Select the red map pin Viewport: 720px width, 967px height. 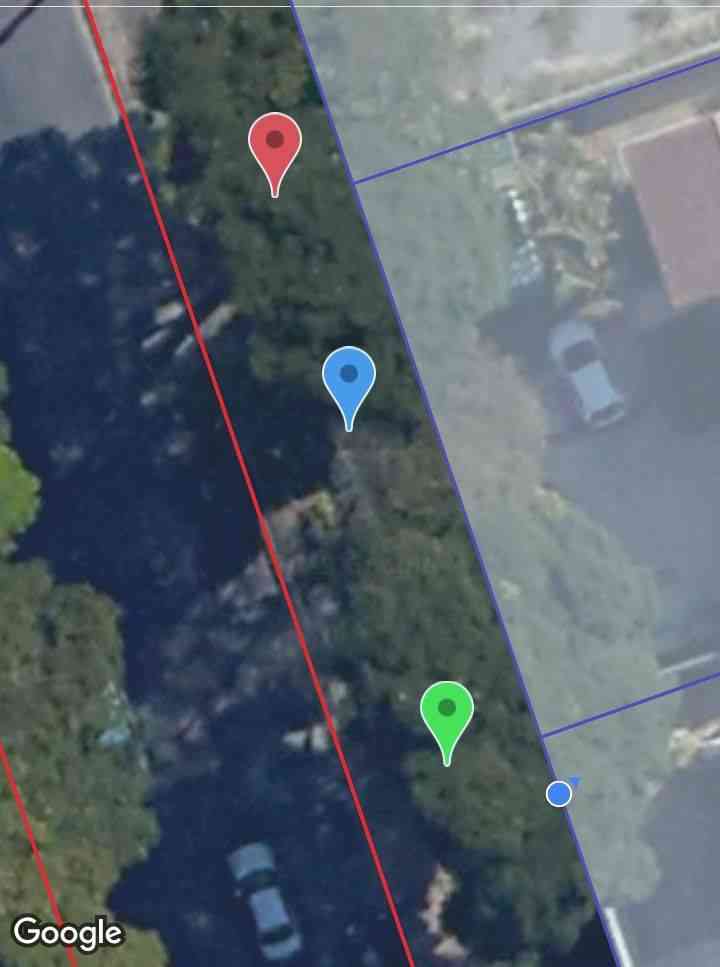pos(275,146)
